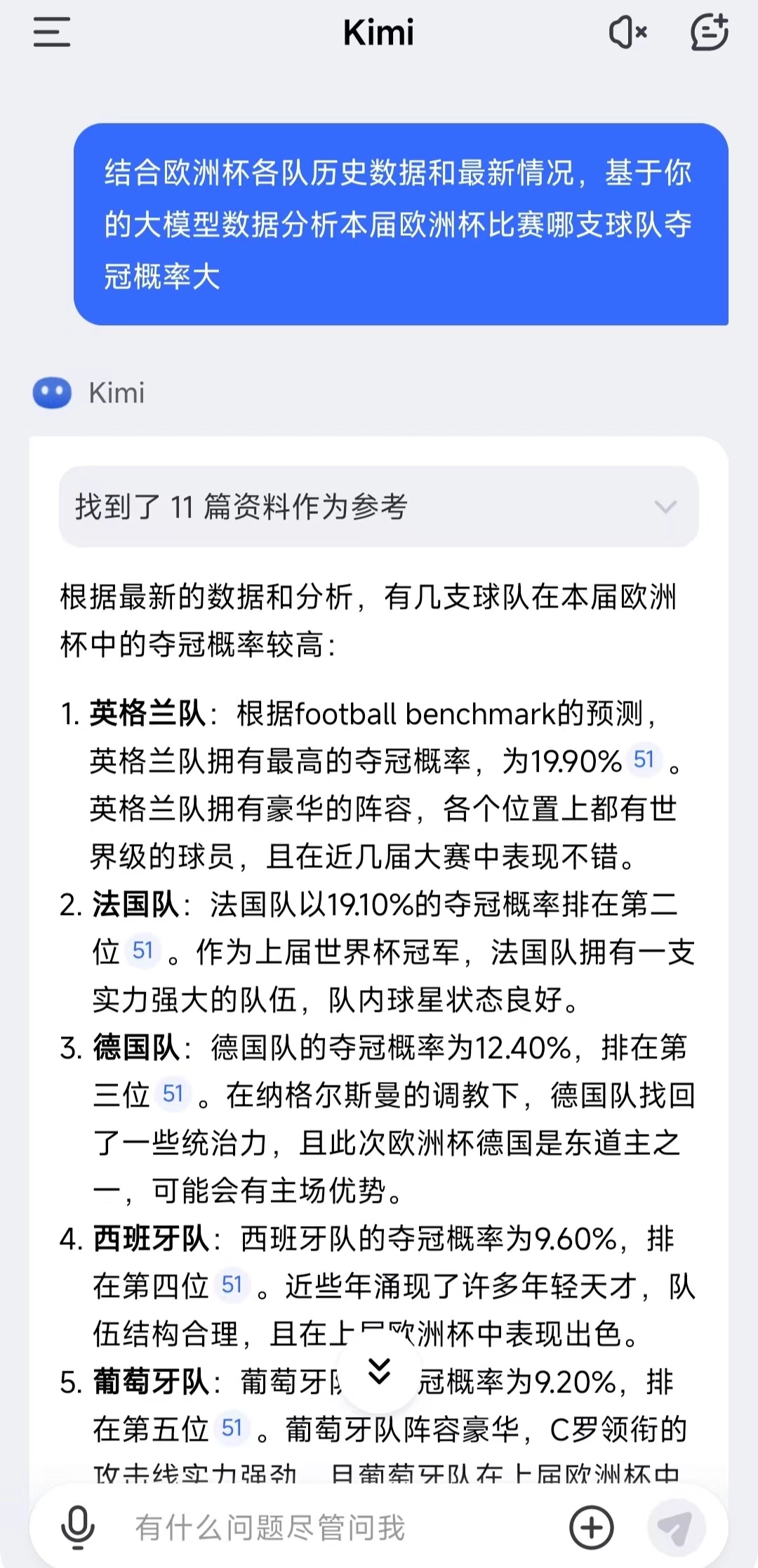Viewport: 758px width, 1568px height.
Task: Open citation 51 after England's 19.90%
Action: pos(644,760)
